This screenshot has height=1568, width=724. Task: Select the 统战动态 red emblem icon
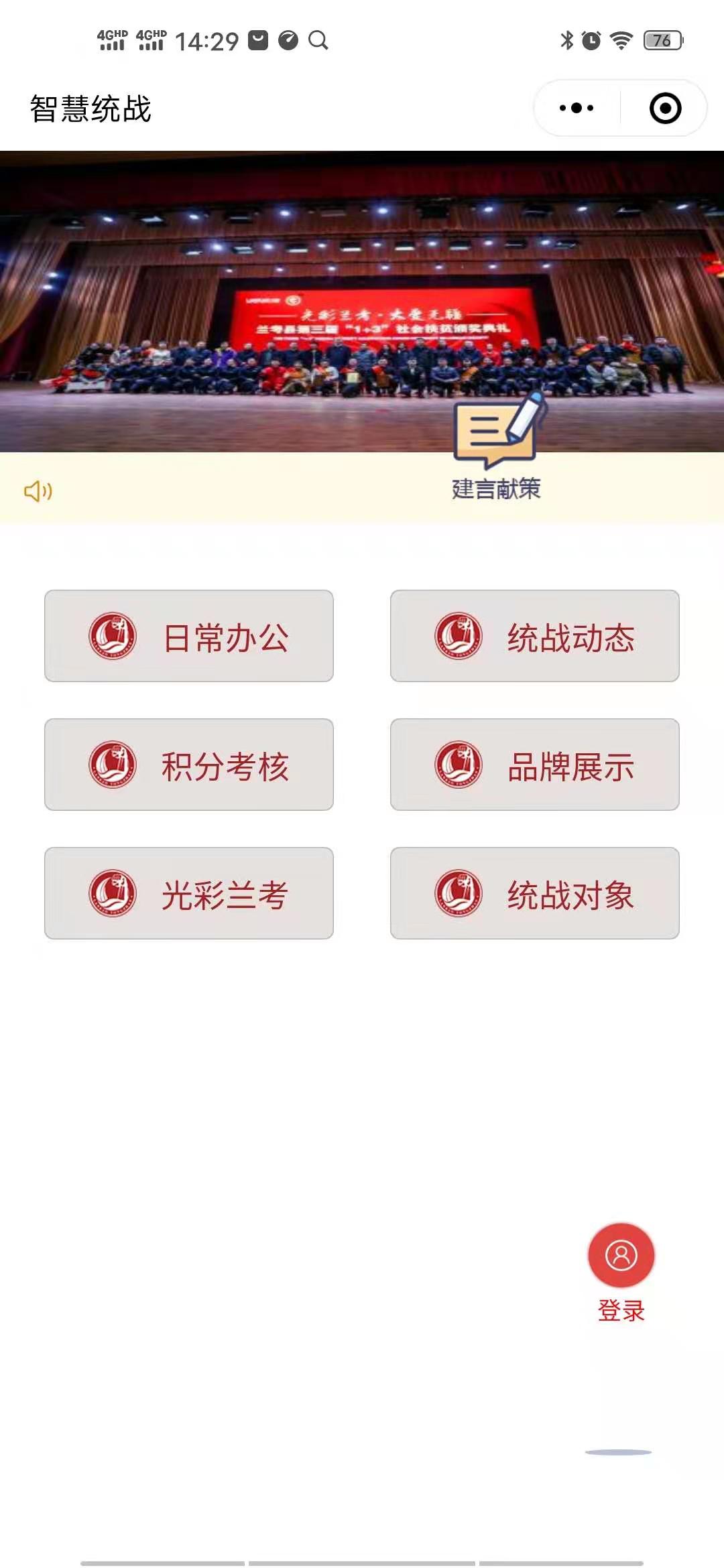(x=460, y=637)
